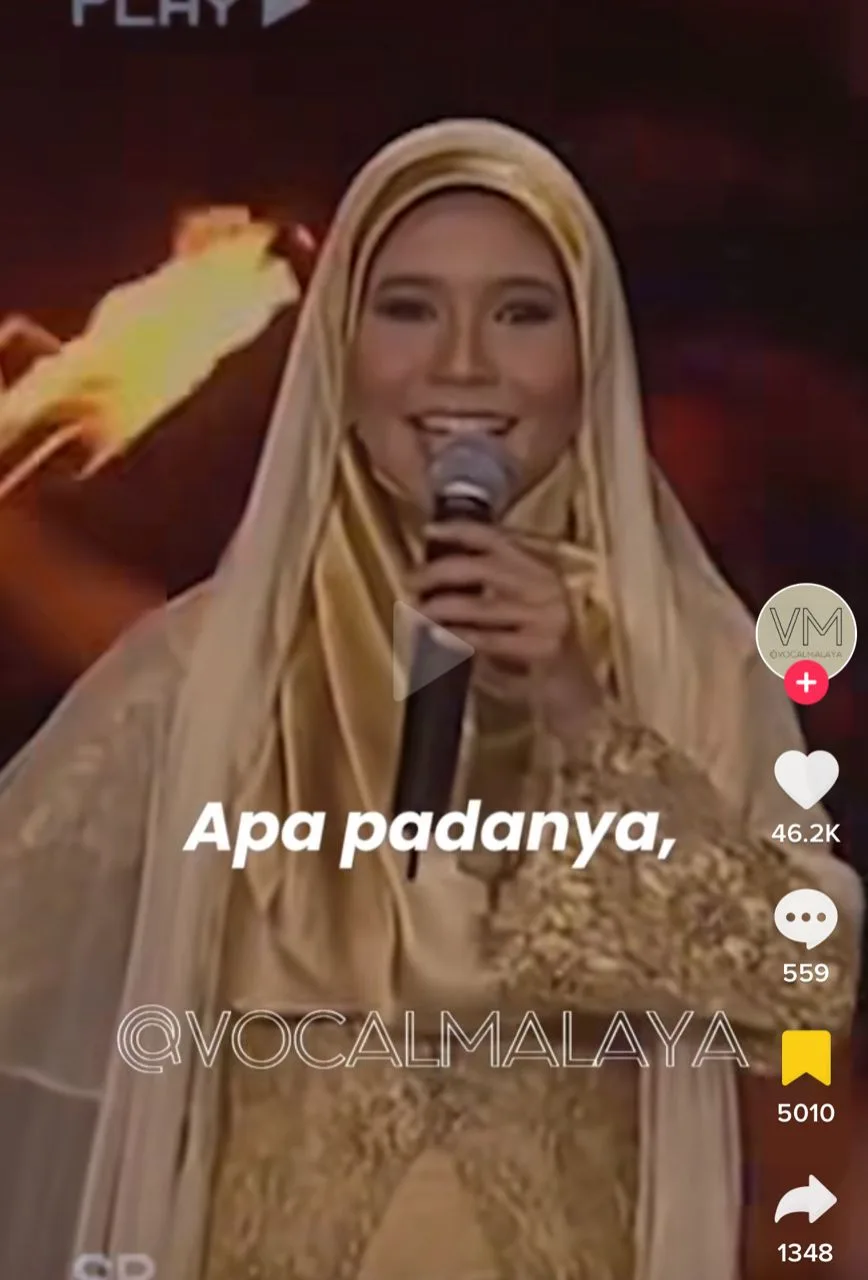Share this video using the arrow icon
The image size is (868, 1280).
pyautogui.click(x=805, y=1200)
